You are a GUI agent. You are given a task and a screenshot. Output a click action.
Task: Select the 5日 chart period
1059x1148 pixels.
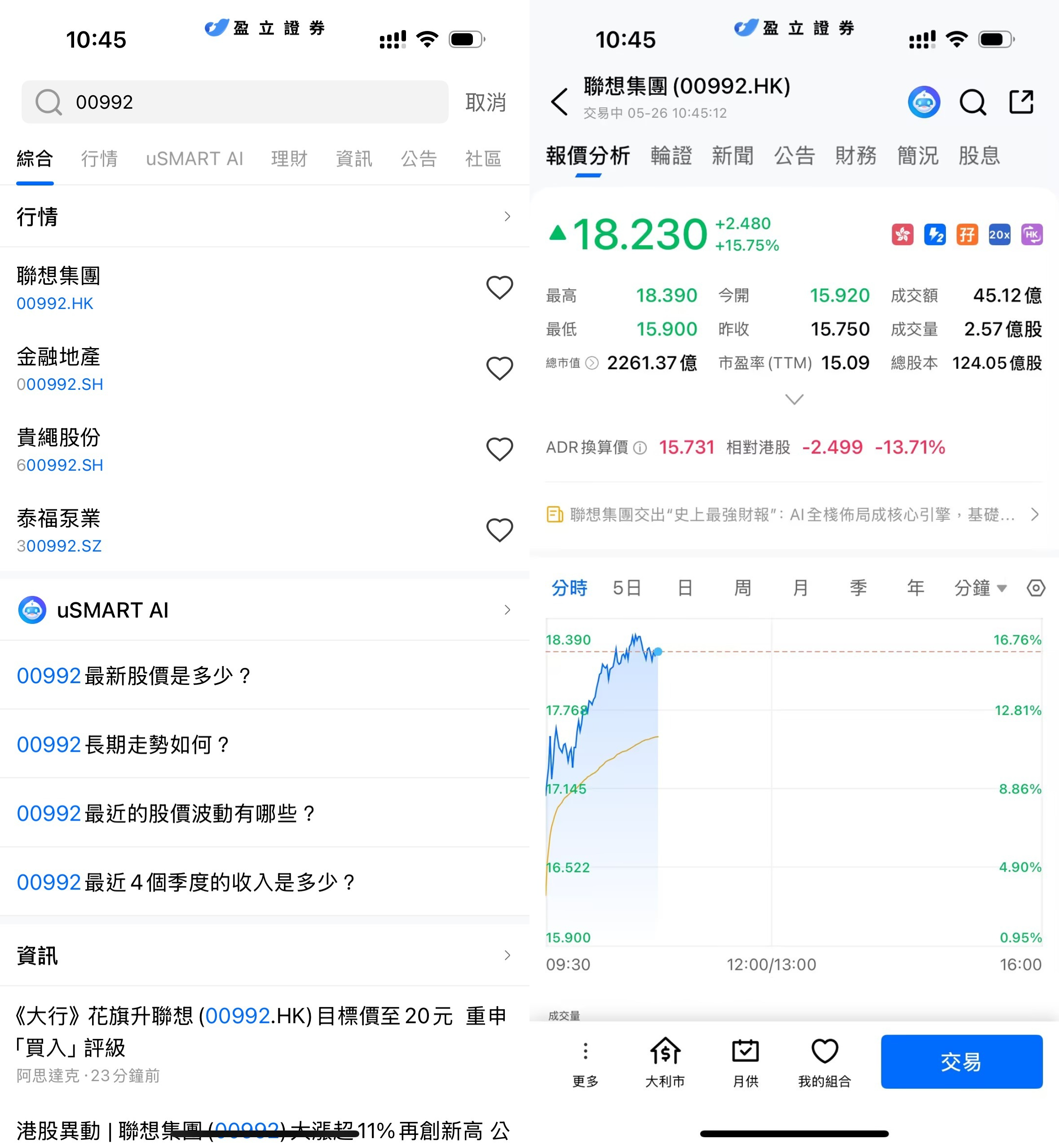627,588
